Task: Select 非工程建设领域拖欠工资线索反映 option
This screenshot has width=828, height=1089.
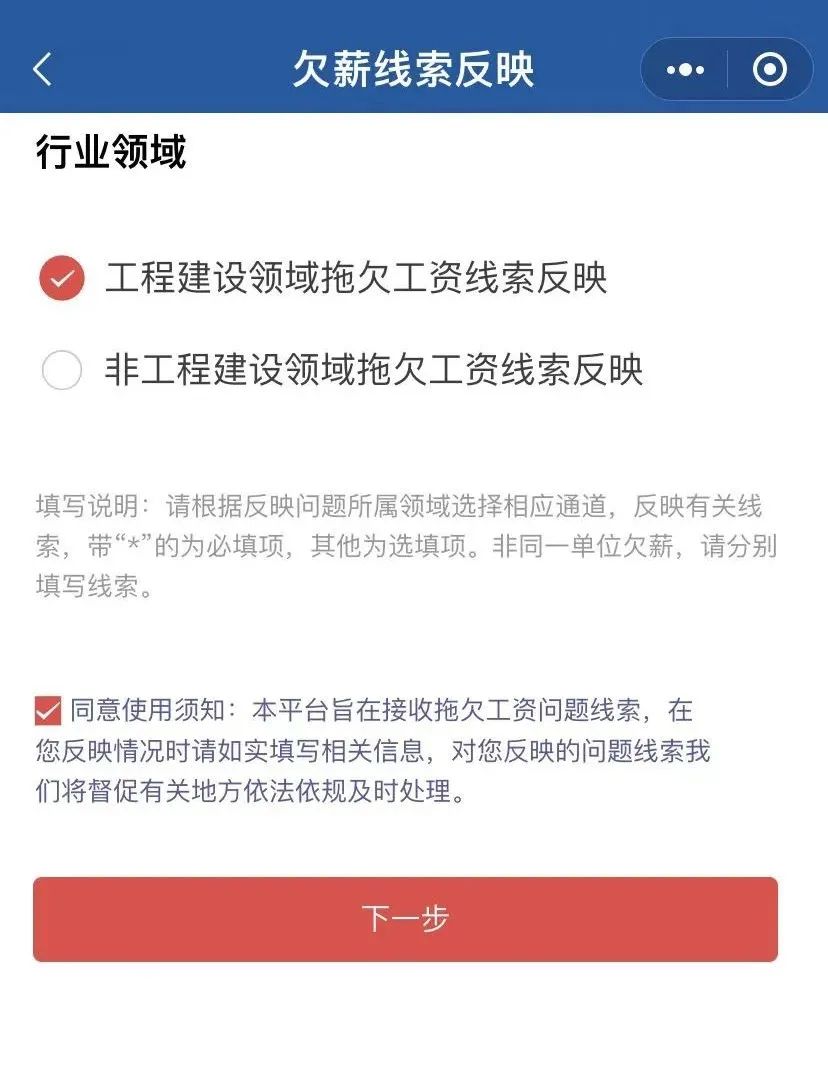Action: [x=62, y=371]
